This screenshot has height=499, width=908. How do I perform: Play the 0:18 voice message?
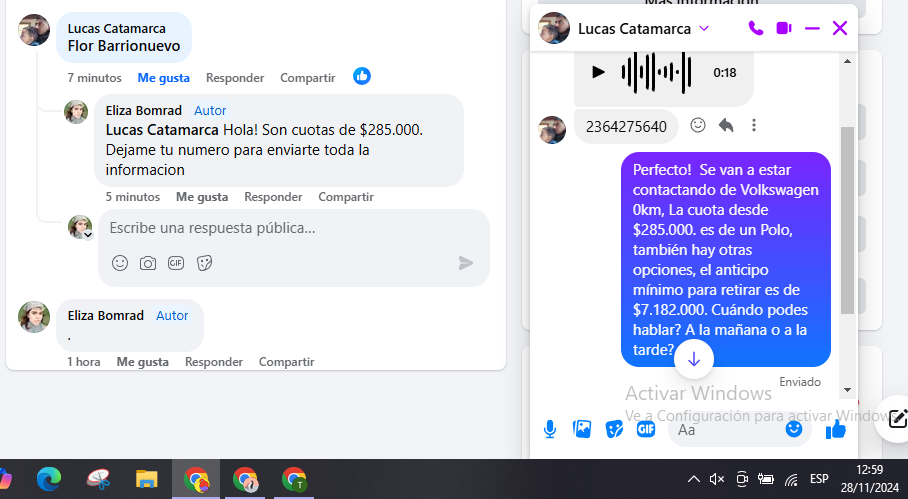pyautogui.click(x=598, y=72)
